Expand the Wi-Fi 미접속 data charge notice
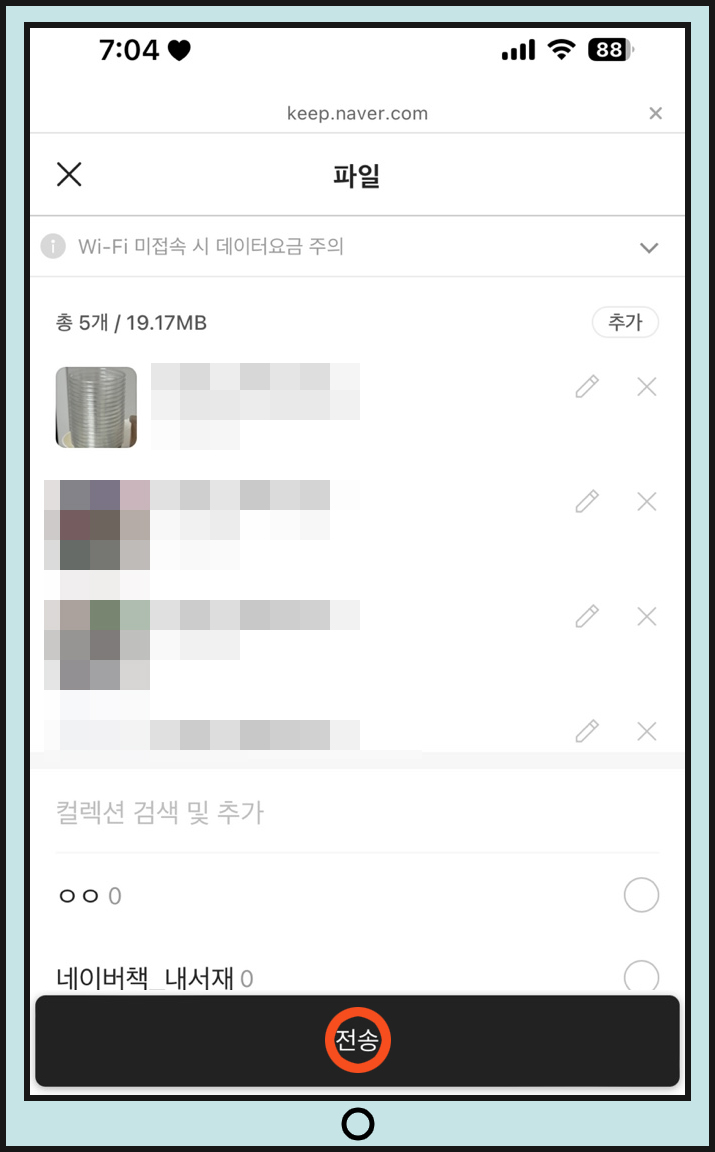 pyautogui.click(x=649, y=247)
